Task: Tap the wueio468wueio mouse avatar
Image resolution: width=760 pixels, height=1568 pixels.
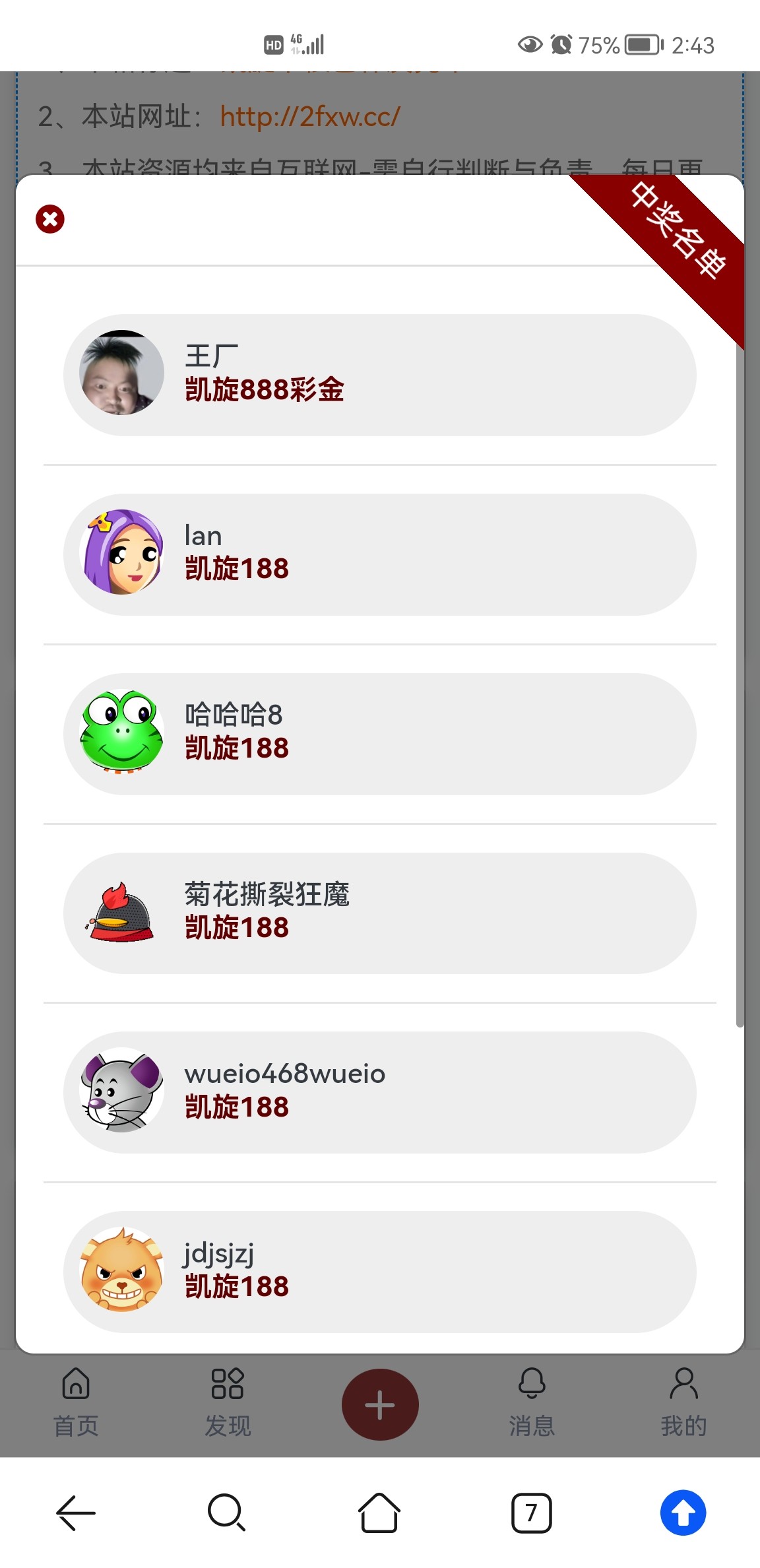Action: [121, 1092]
